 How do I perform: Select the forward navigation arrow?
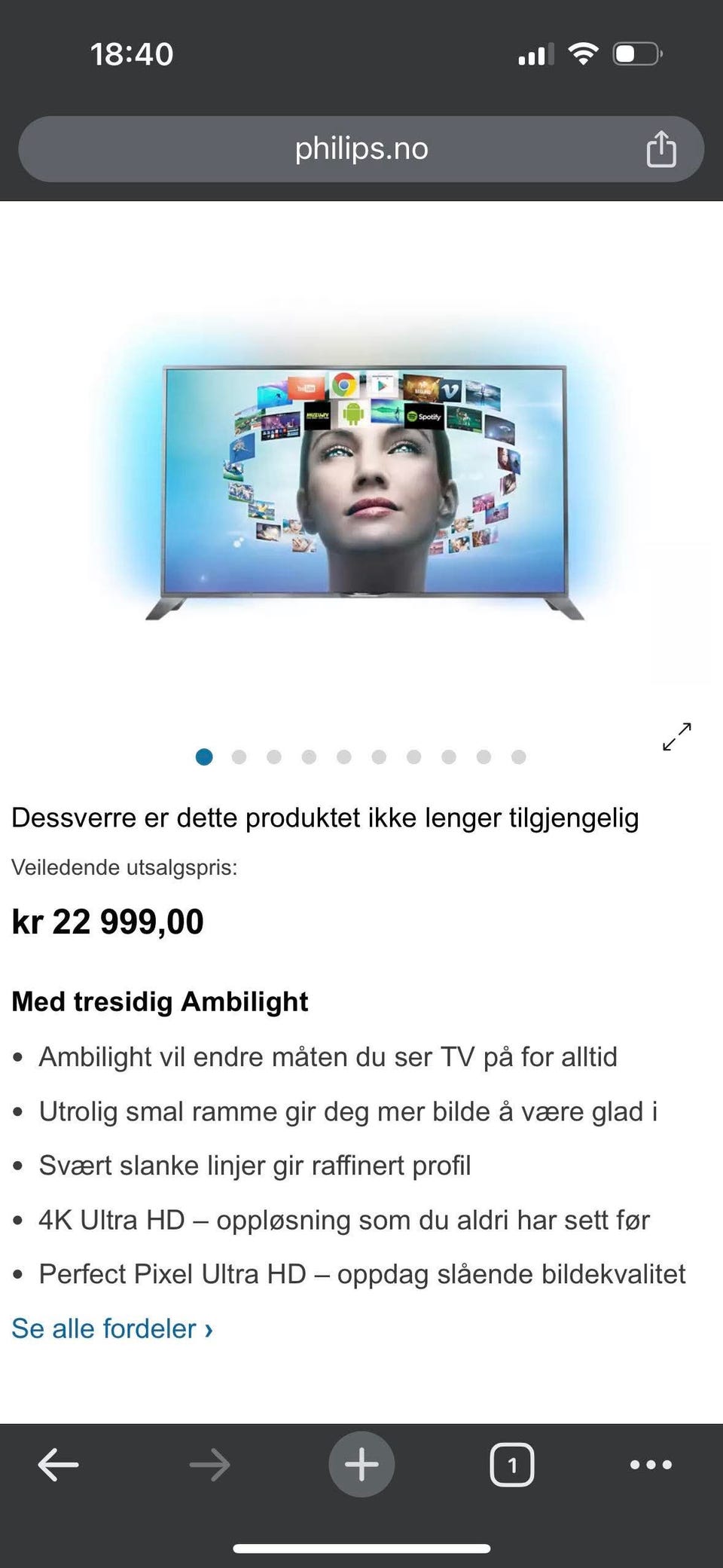click(x=209, y=1464)
